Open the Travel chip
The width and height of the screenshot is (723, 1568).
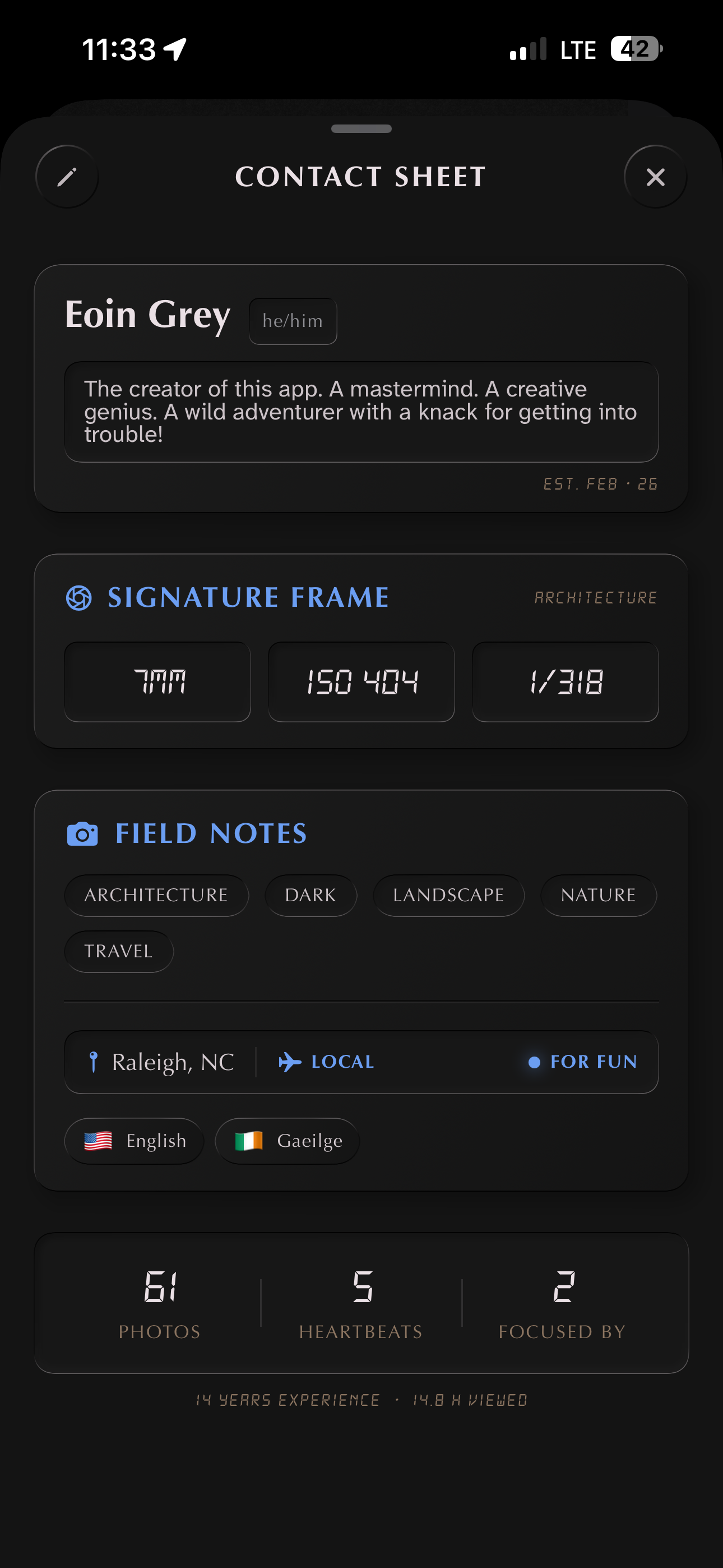[x=119, y=951]
